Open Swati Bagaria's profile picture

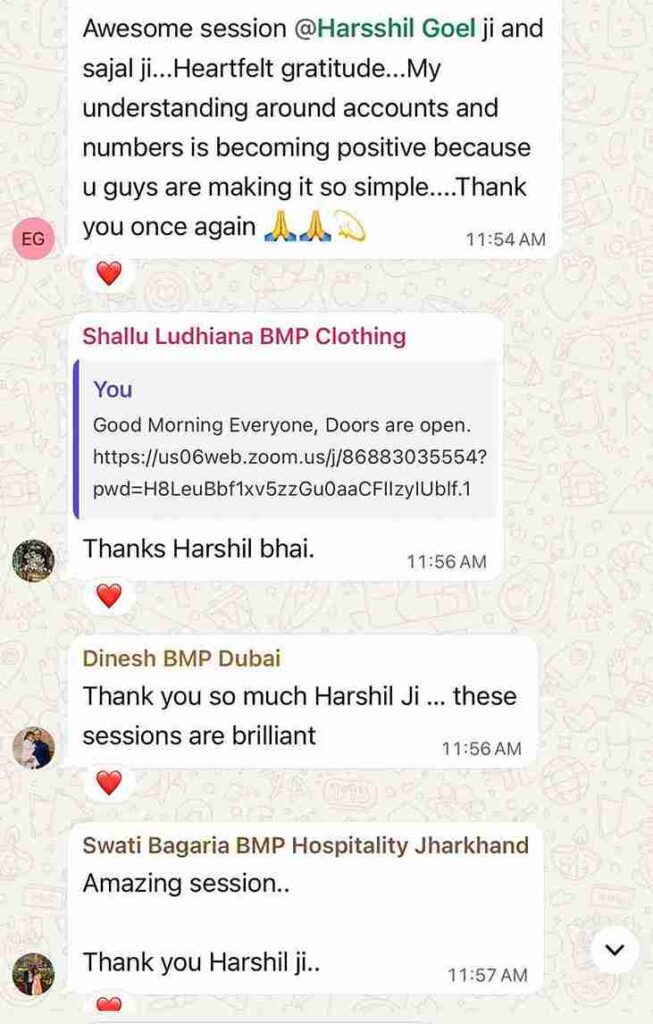(33, 973)
